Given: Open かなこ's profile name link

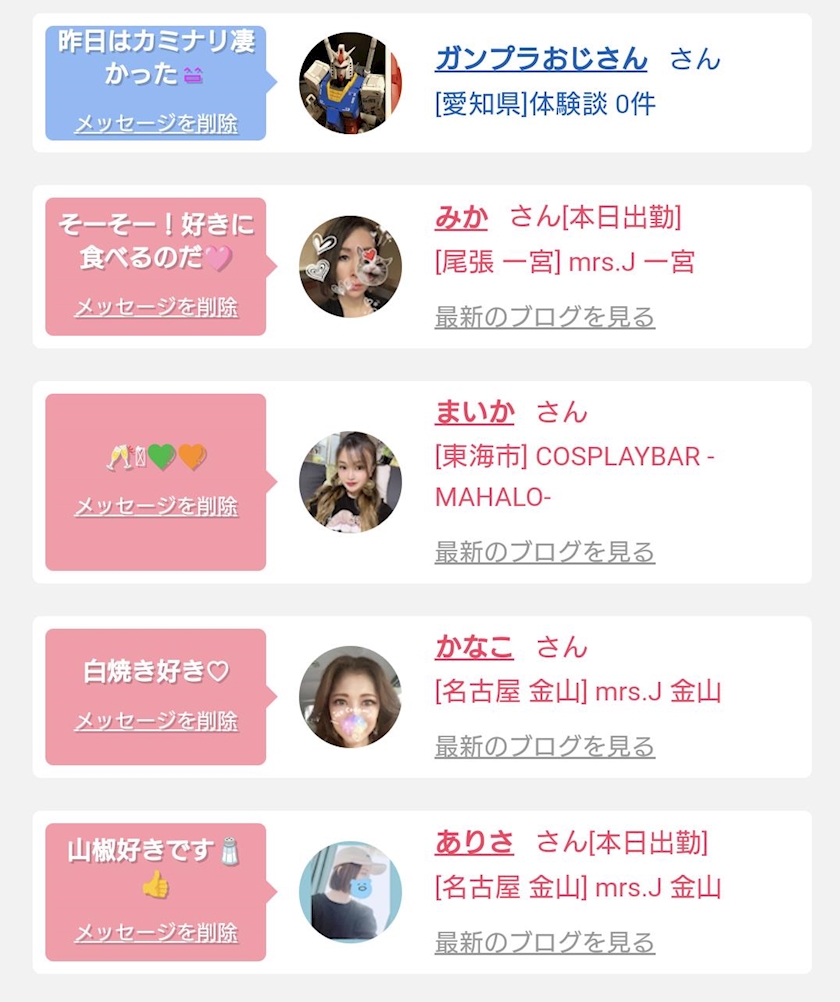Looking at the screenshot, I should click(x=474, y=647).
